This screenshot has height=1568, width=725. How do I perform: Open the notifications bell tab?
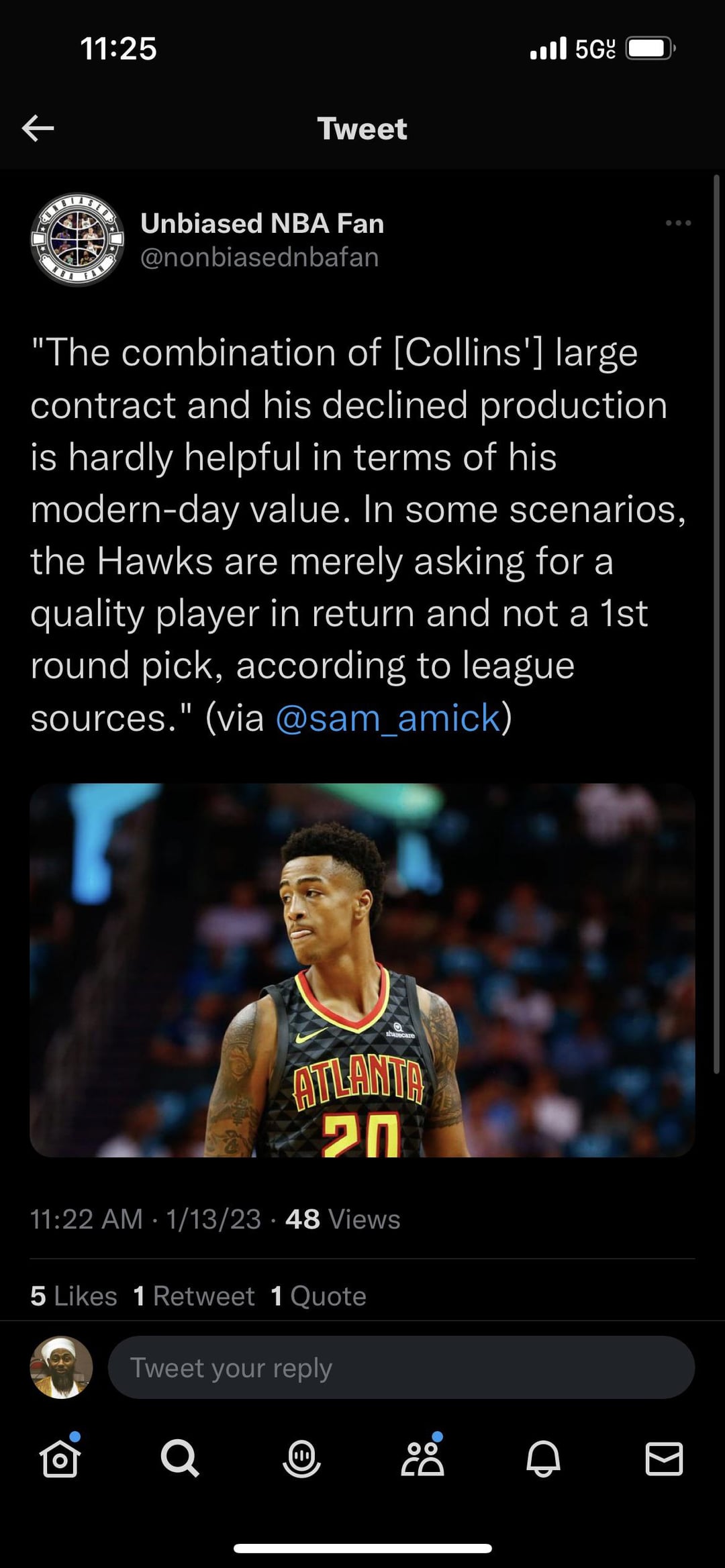pos(543,1459)
